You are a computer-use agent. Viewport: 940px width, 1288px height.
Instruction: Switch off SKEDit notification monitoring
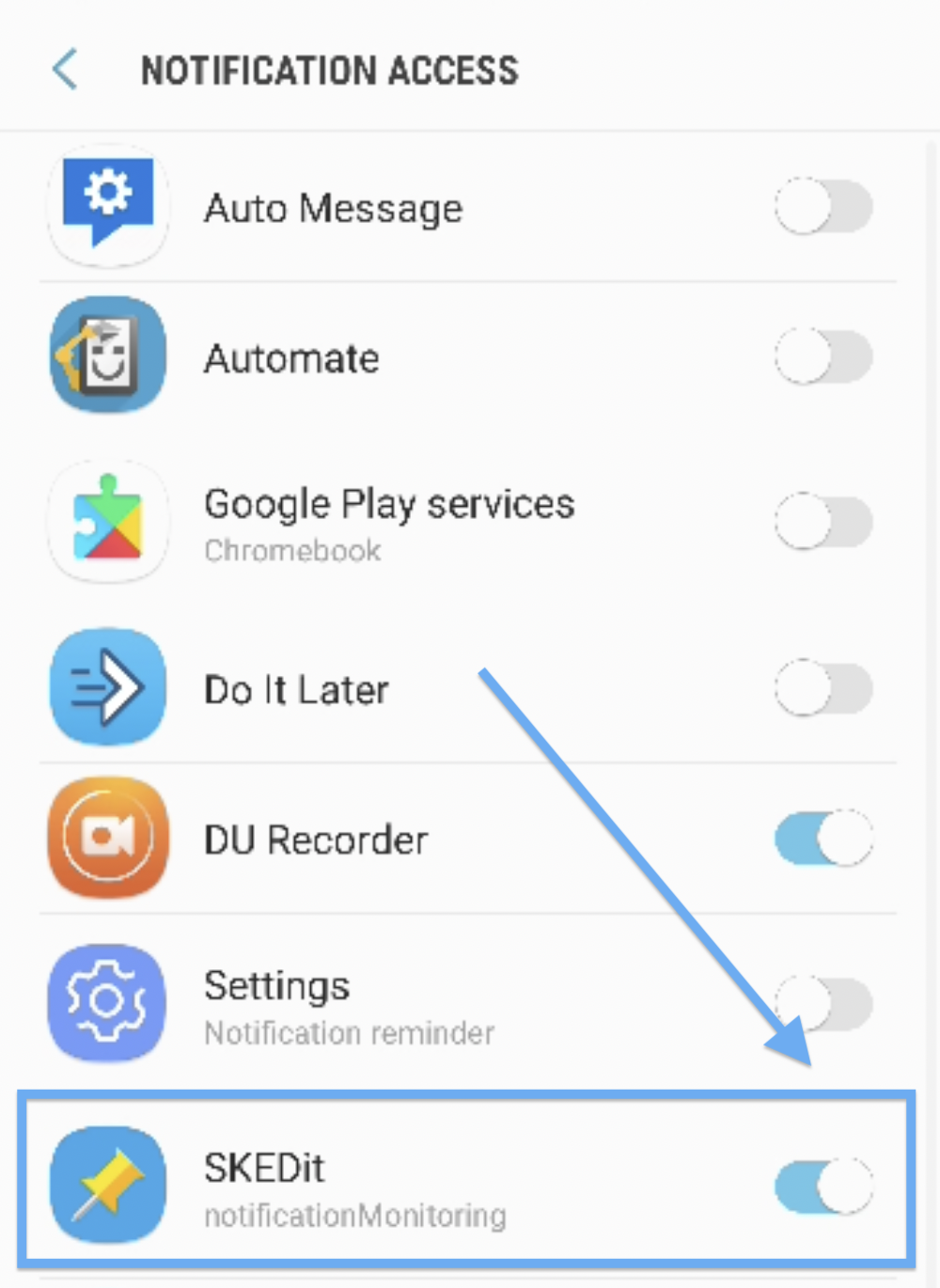tap(823, 1186)
